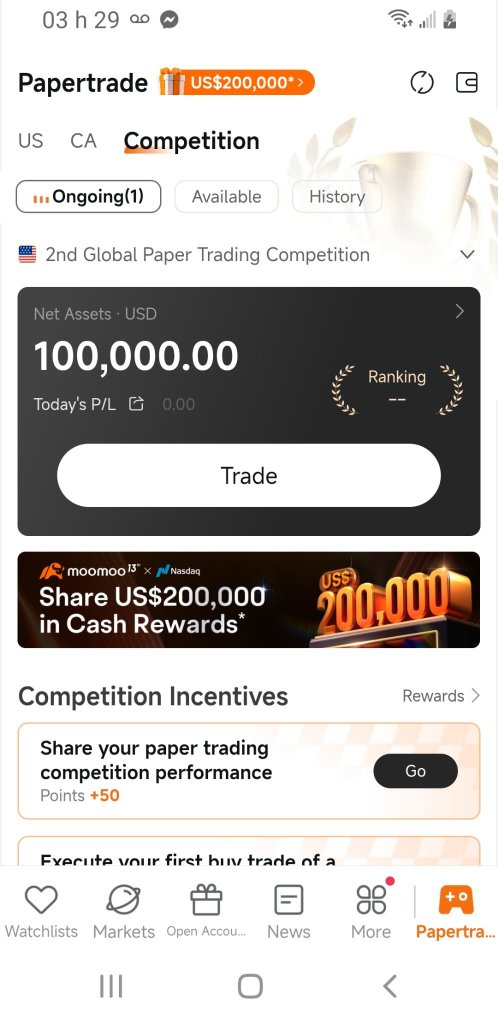Open the wallet icon at top right

467,83
